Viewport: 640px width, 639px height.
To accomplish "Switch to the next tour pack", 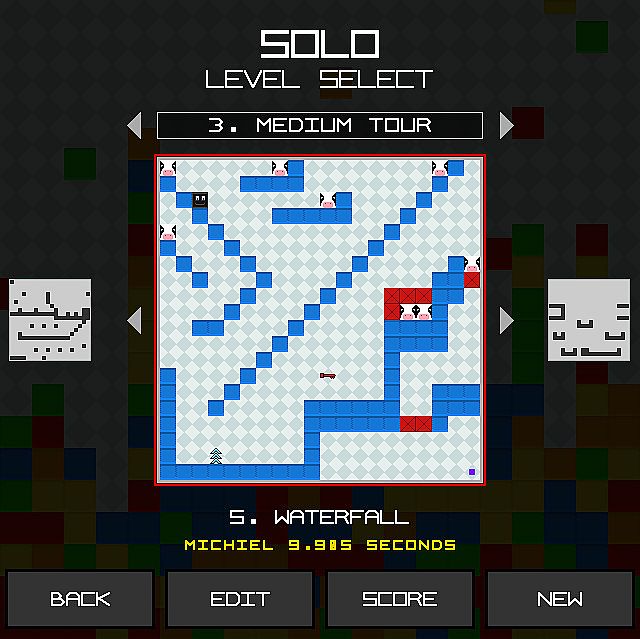I will 506,125.
